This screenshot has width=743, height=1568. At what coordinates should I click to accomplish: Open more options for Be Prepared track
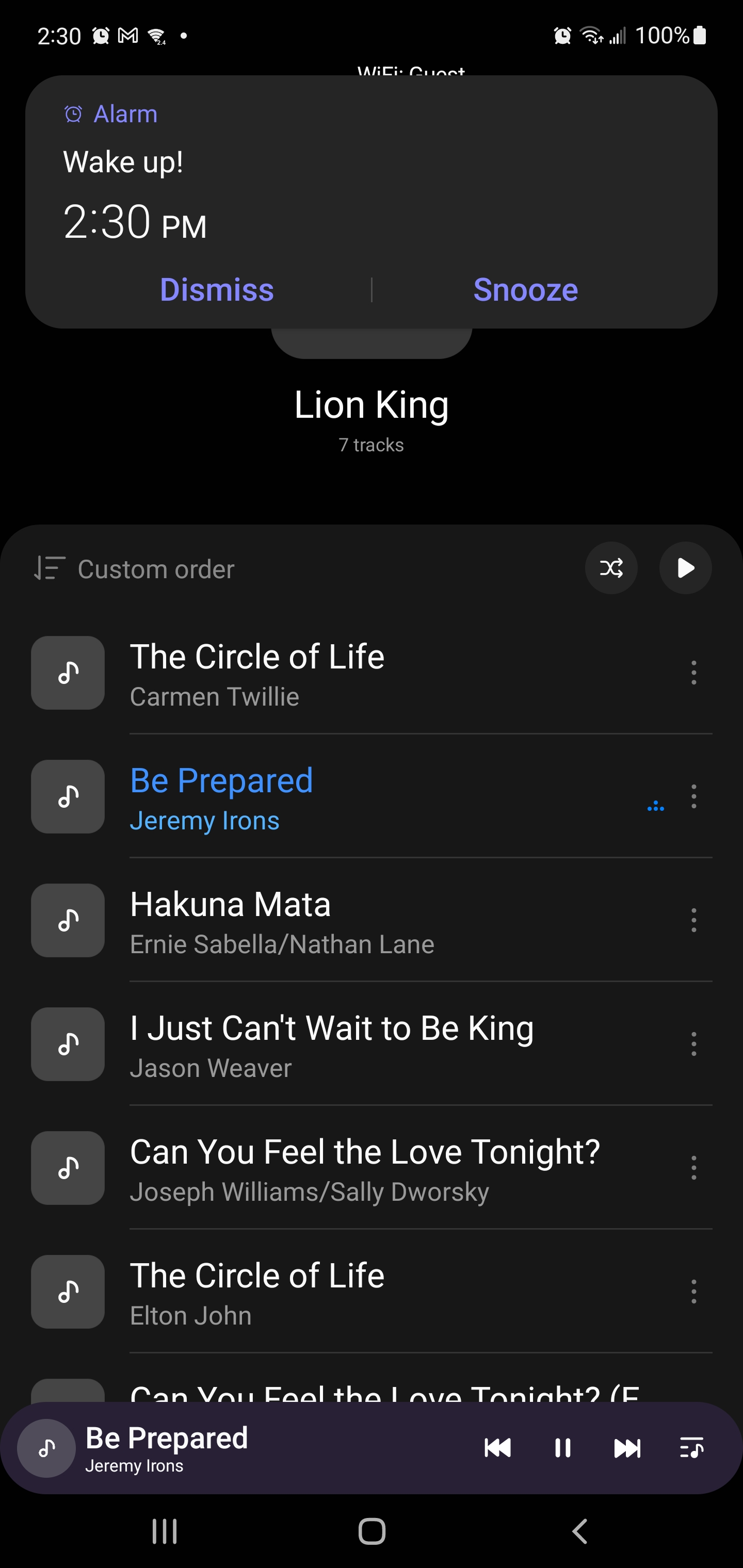pyautogui.click(x=693, y=796)
